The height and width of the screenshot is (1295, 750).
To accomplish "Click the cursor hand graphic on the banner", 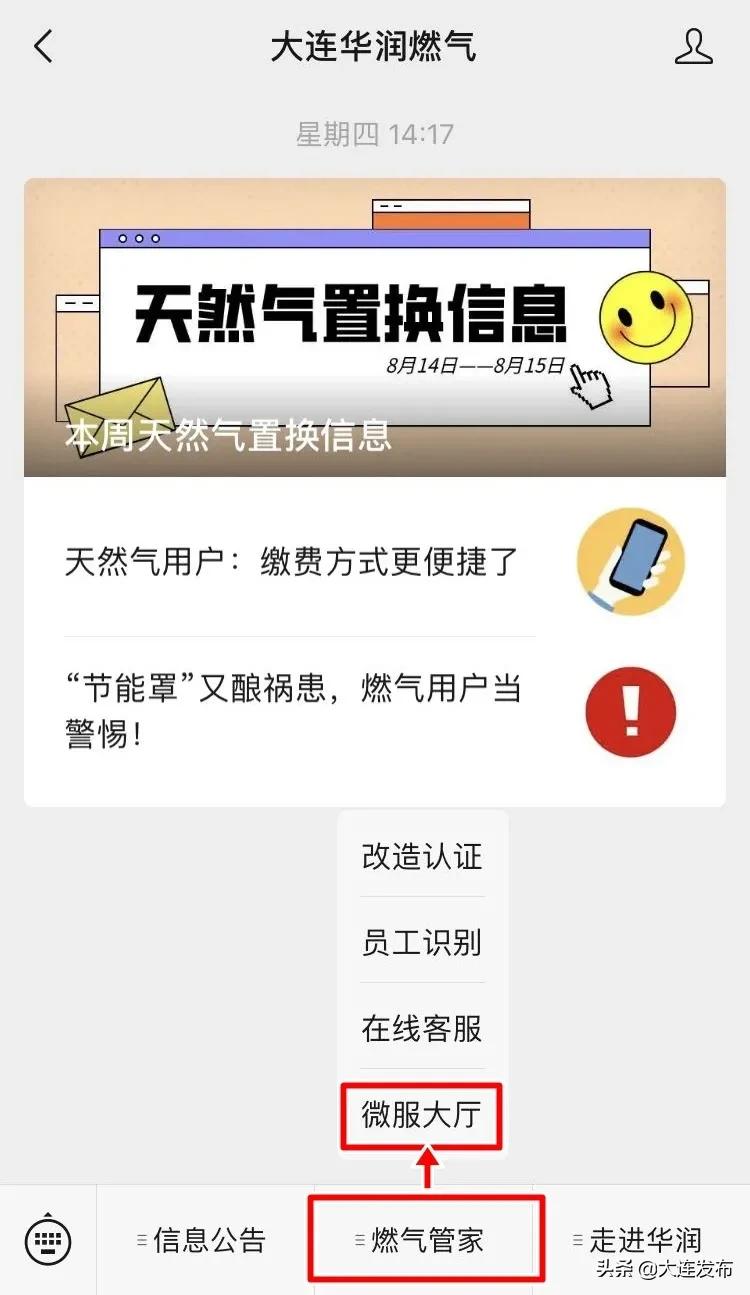I will (x=591, y=383).
